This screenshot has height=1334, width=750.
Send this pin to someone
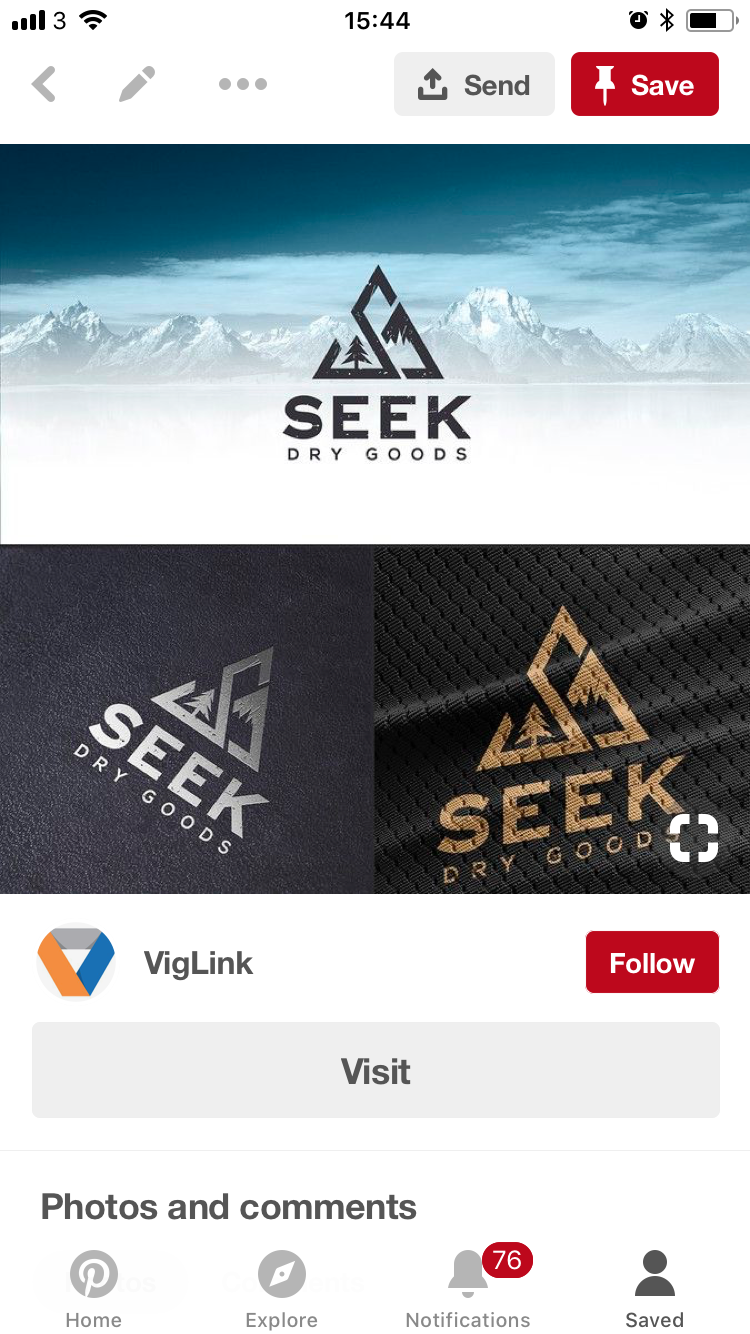pyautogui.click(x=474, y=85)
